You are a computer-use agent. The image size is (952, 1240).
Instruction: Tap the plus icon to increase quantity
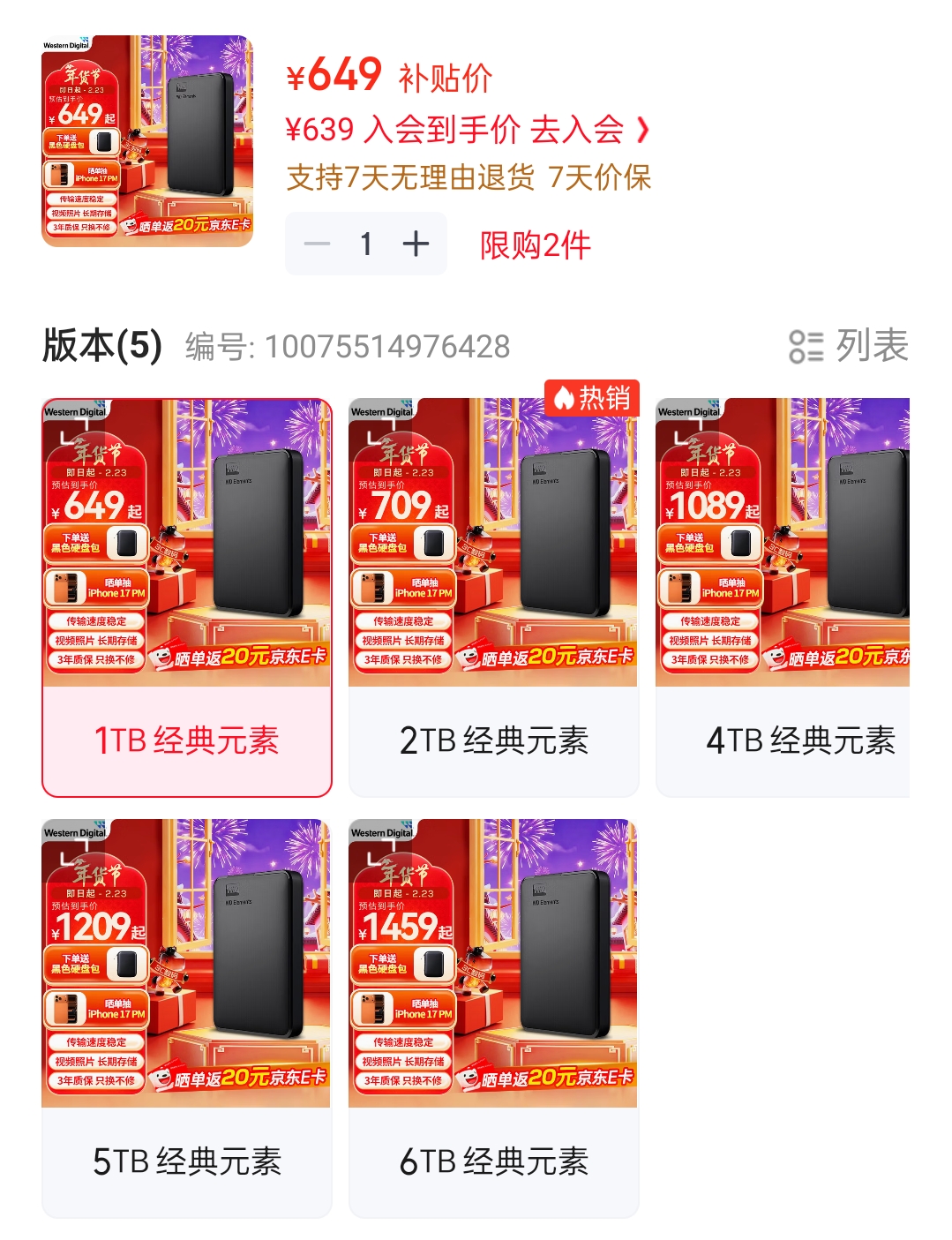coord(415,243)
